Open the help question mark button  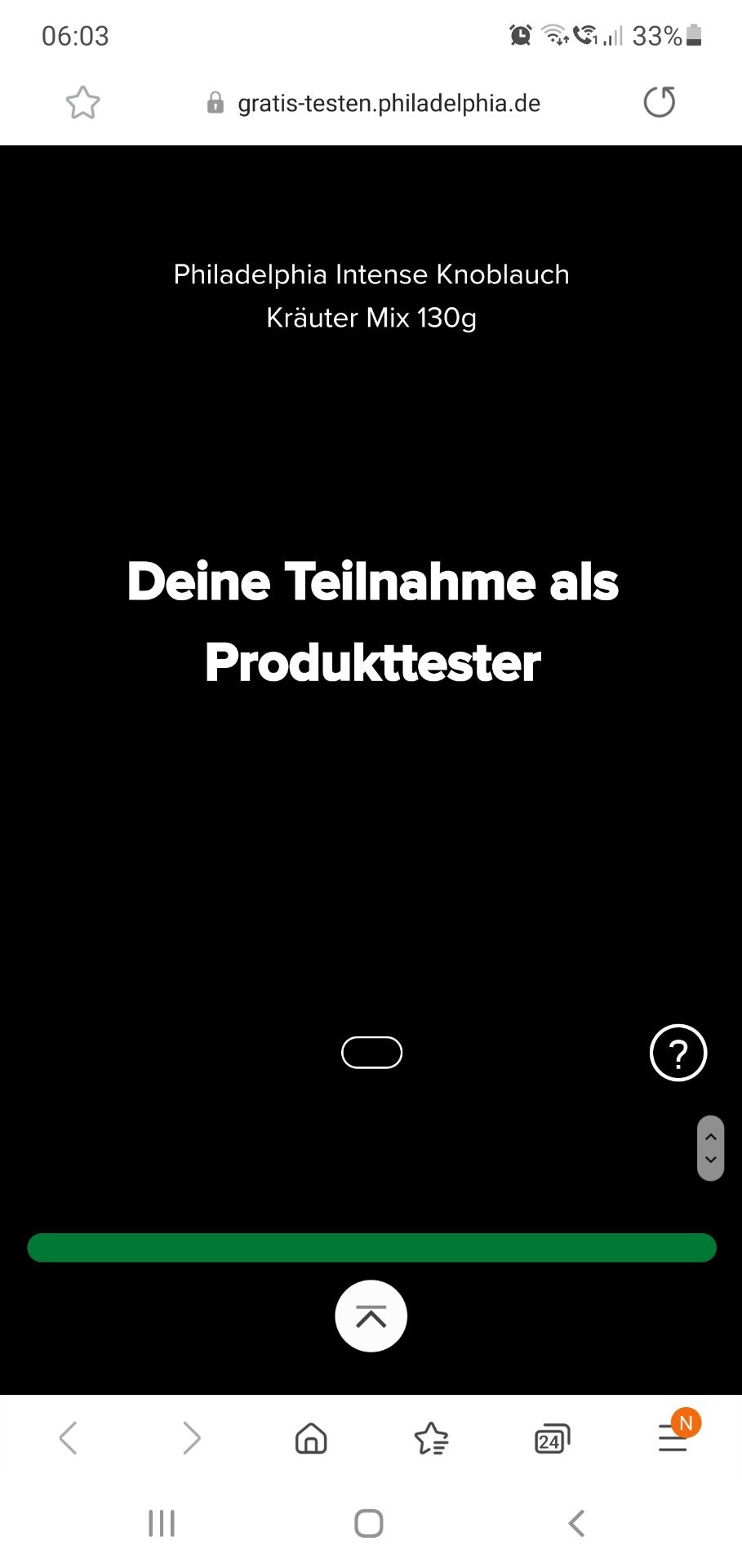(x=678, y=1053)
